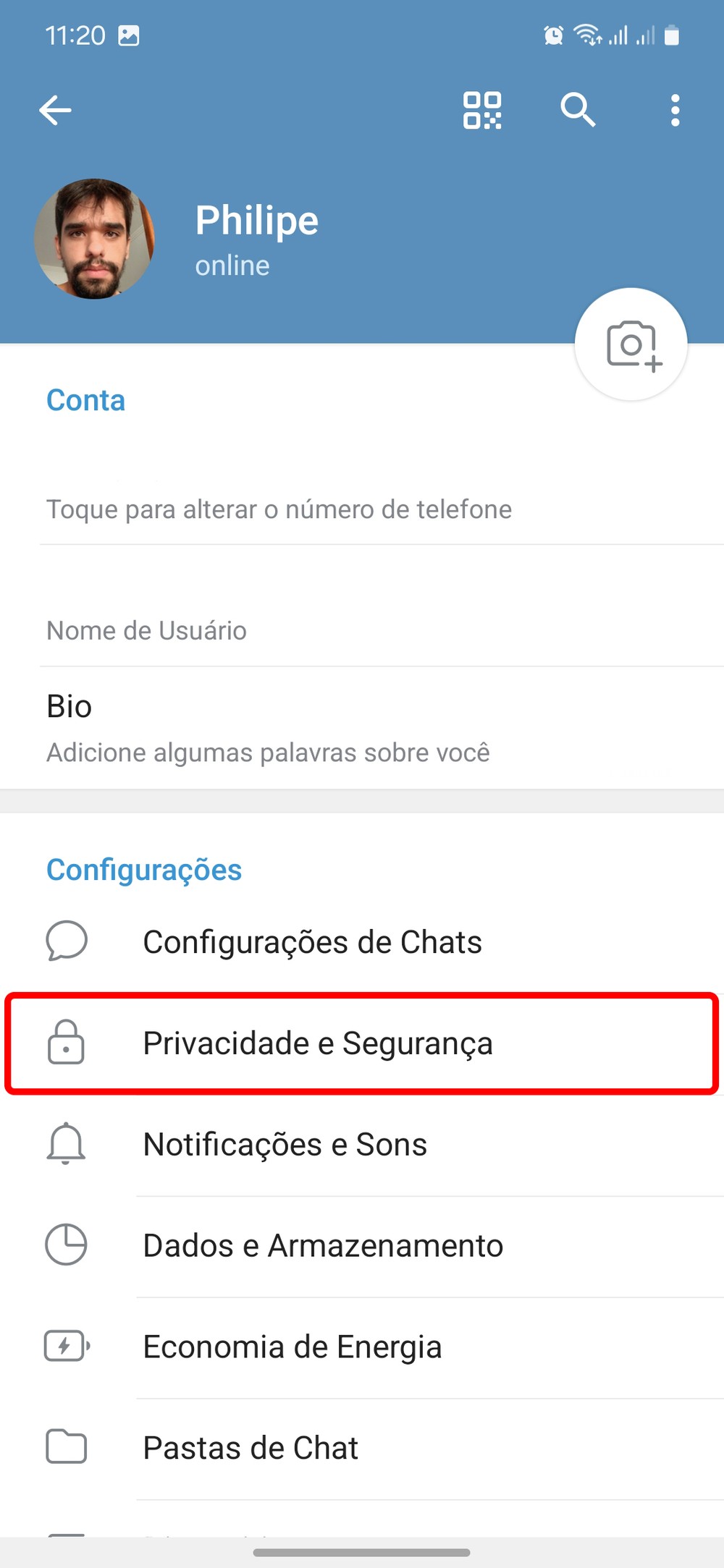Open Privacidade e Segurança
Image resolution: width=724 pixels, height=1568 pixels.
(318, 1043)
